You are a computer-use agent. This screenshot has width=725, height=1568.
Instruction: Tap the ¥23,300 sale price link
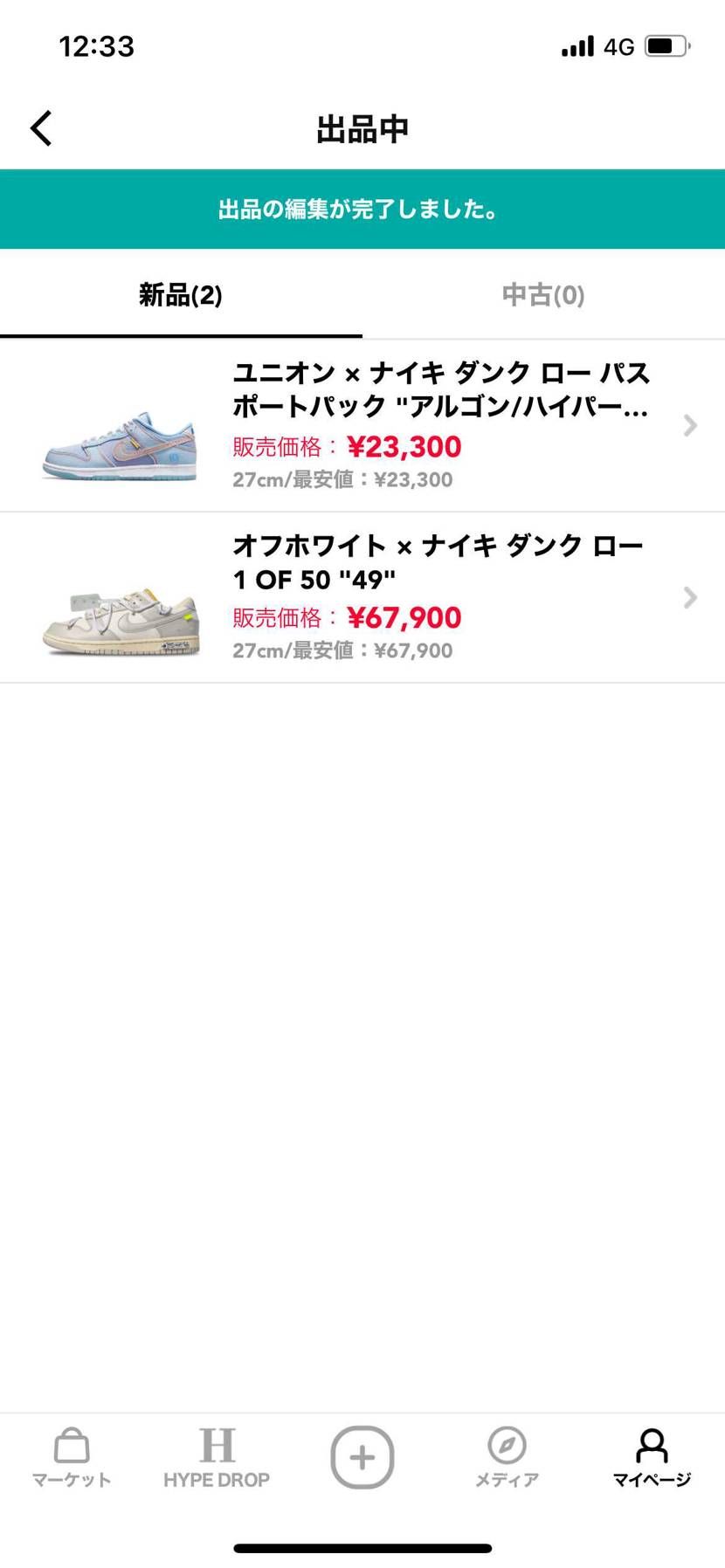coord(404,446)
